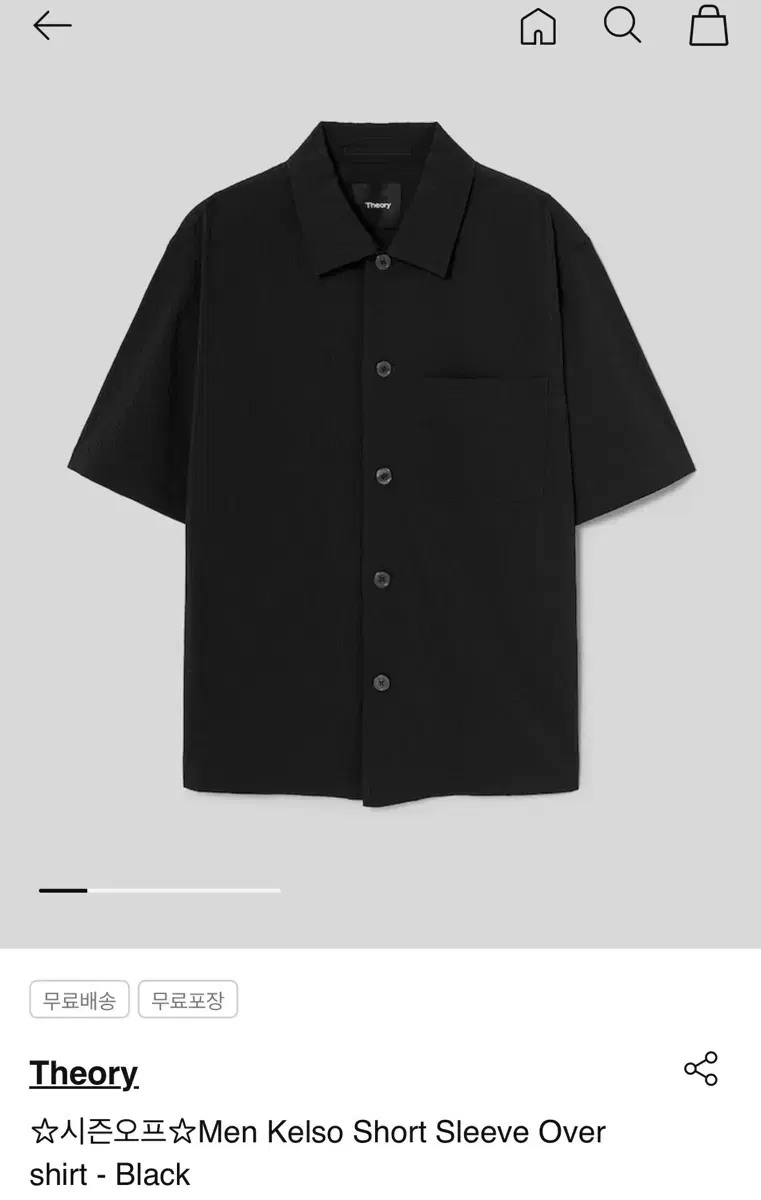Tap the 무료포장 free wrapping tag
Image resolution: width=761 pixels, height=1200 pixels.
pos(188,999)
